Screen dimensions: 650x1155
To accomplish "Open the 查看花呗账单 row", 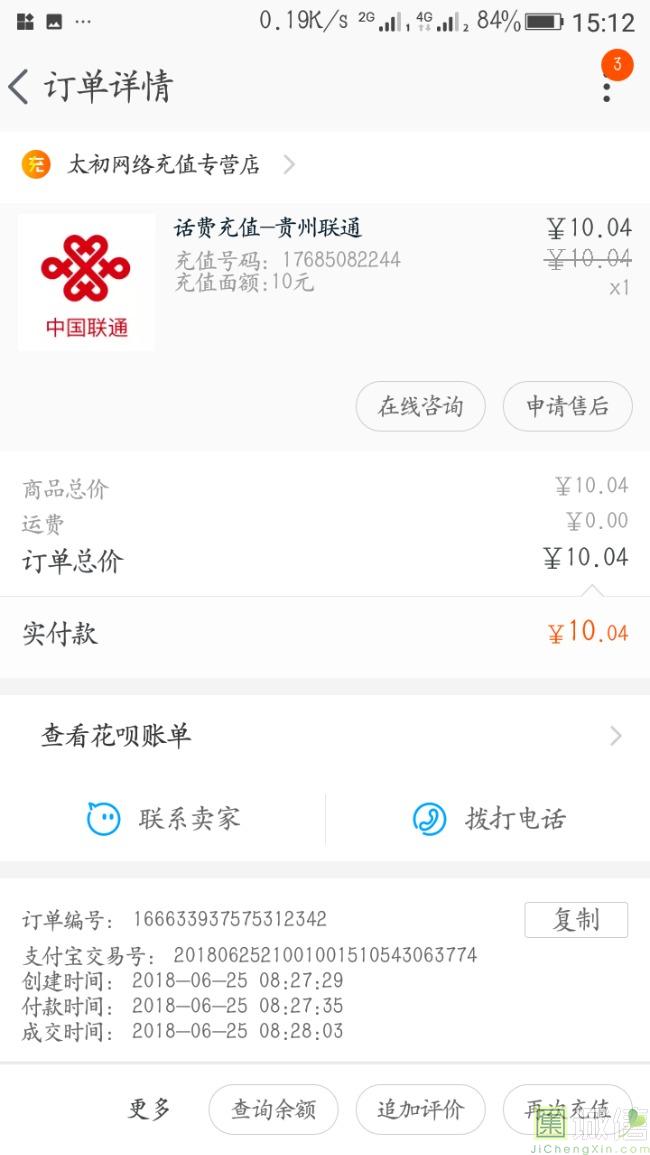I will 325,735.
